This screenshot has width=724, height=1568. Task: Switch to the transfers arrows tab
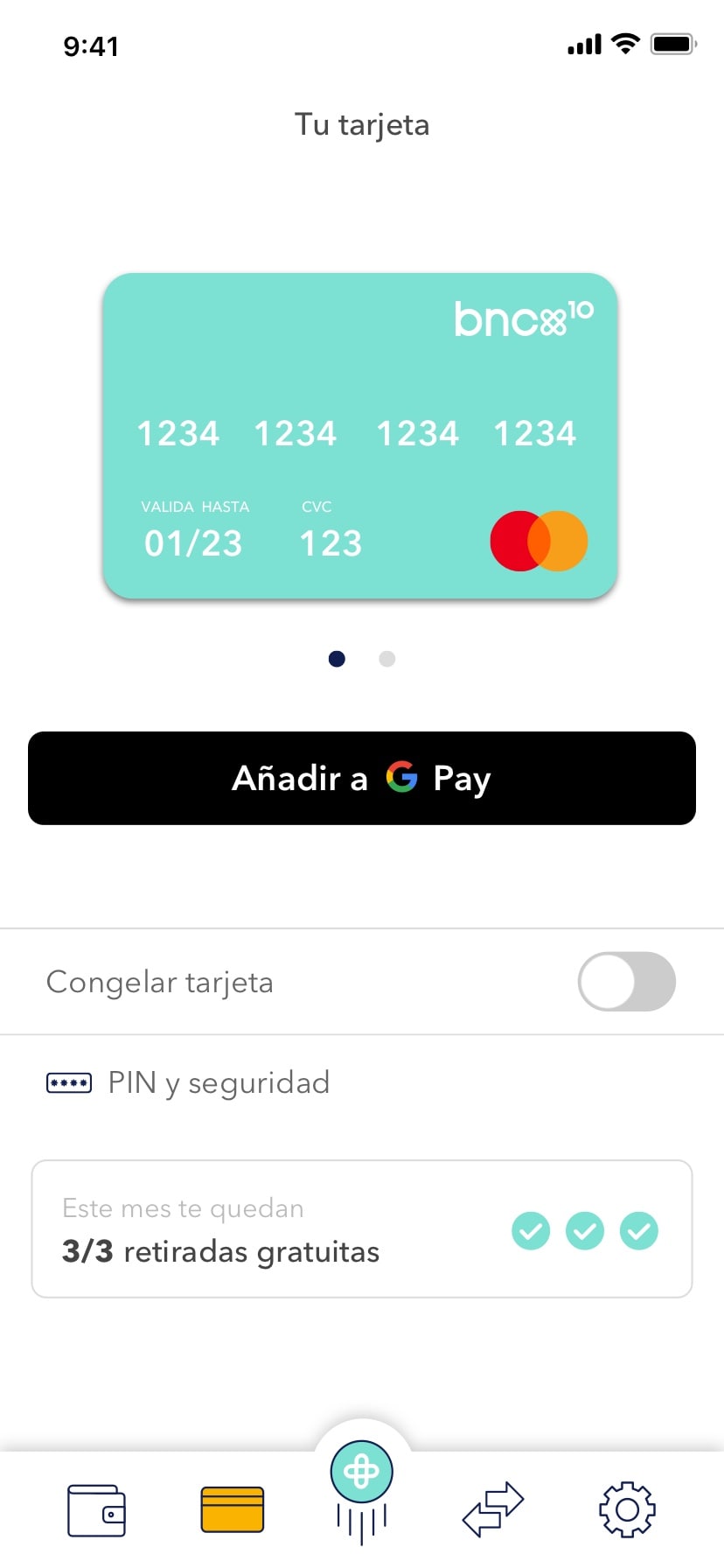492,1510
